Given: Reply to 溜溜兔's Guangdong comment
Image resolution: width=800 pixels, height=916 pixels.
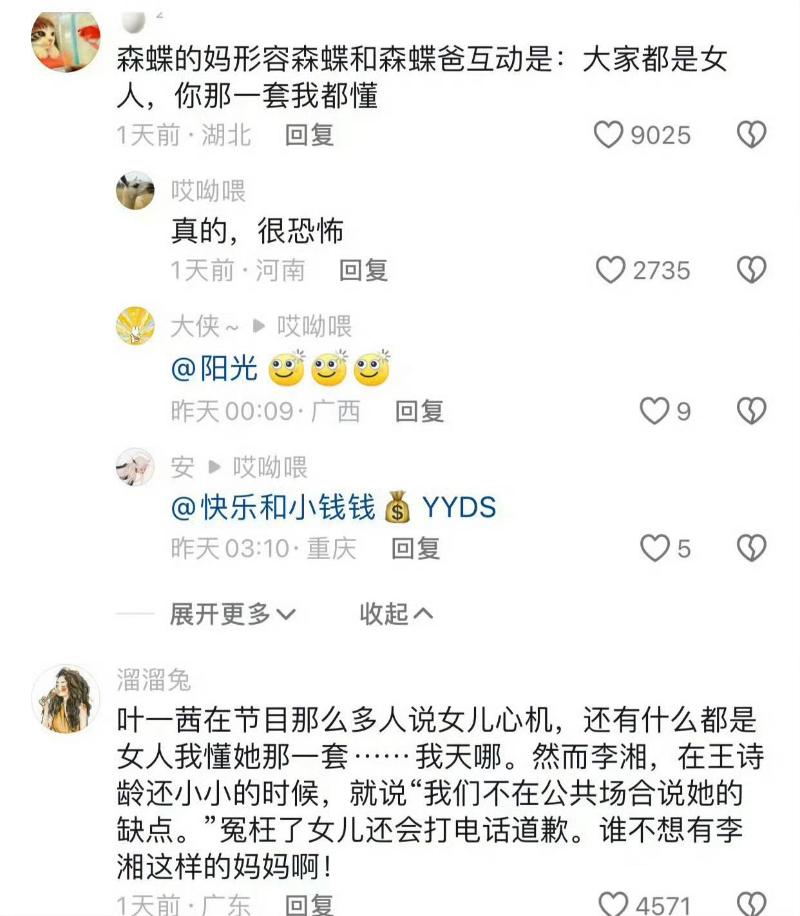Looking at the screenshot, I should [309, 905].
